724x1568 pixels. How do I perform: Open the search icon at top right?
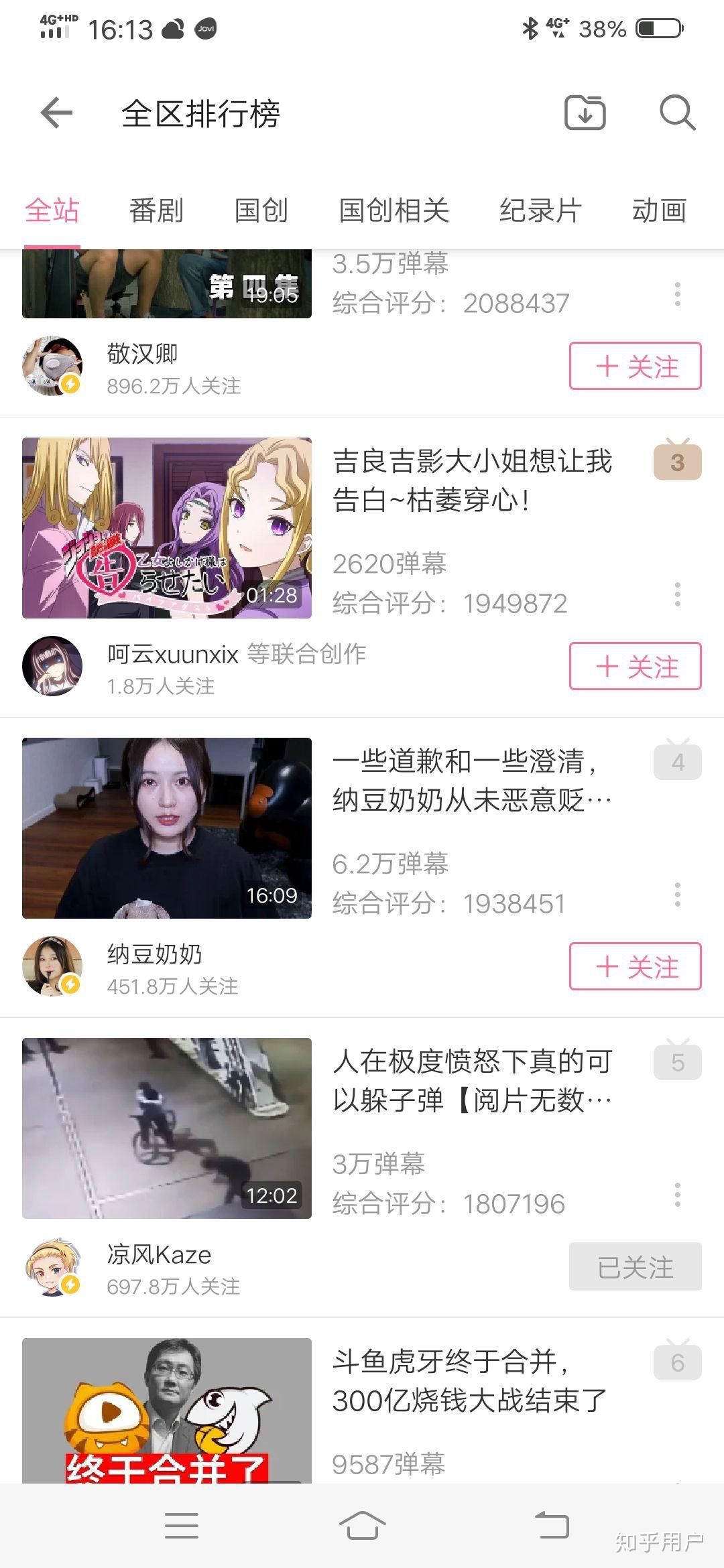[677, 114]
